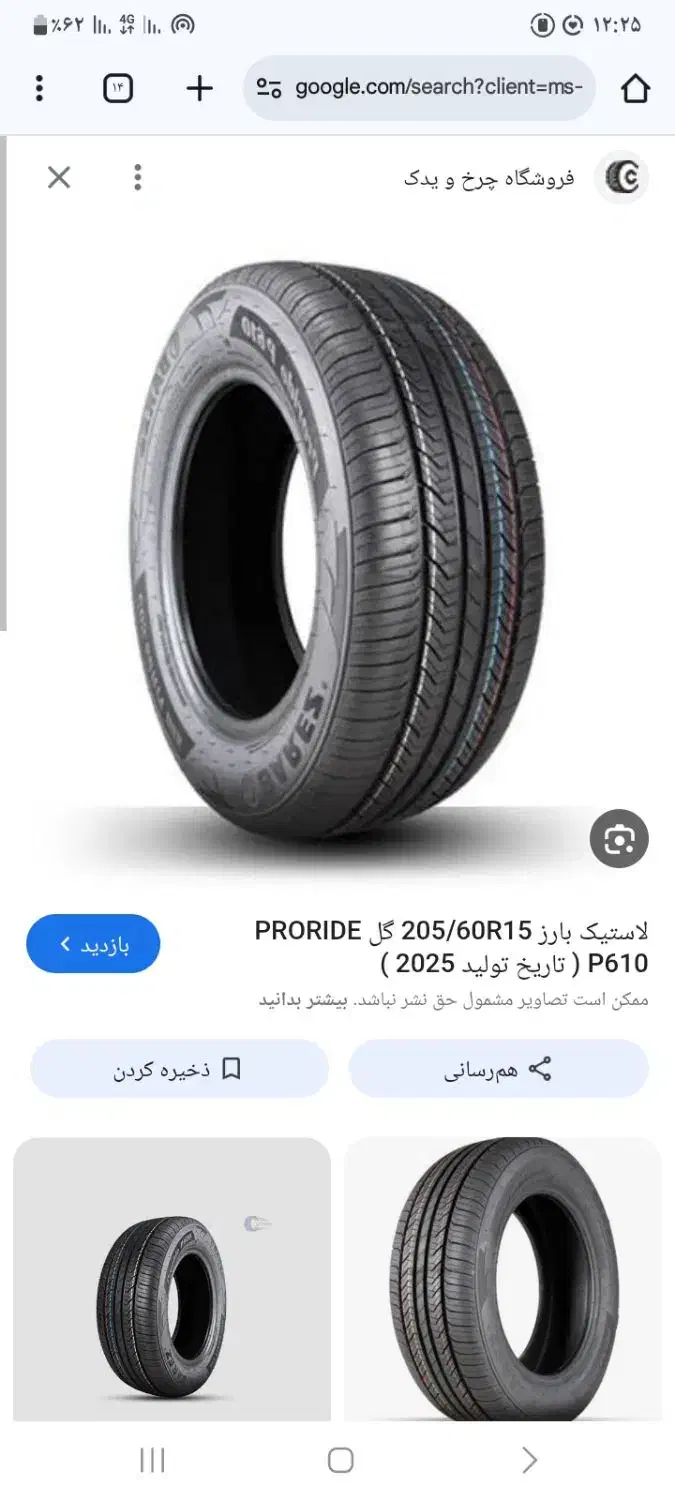
Task: Tap the بازدید visit button
Action: (93, 943)
